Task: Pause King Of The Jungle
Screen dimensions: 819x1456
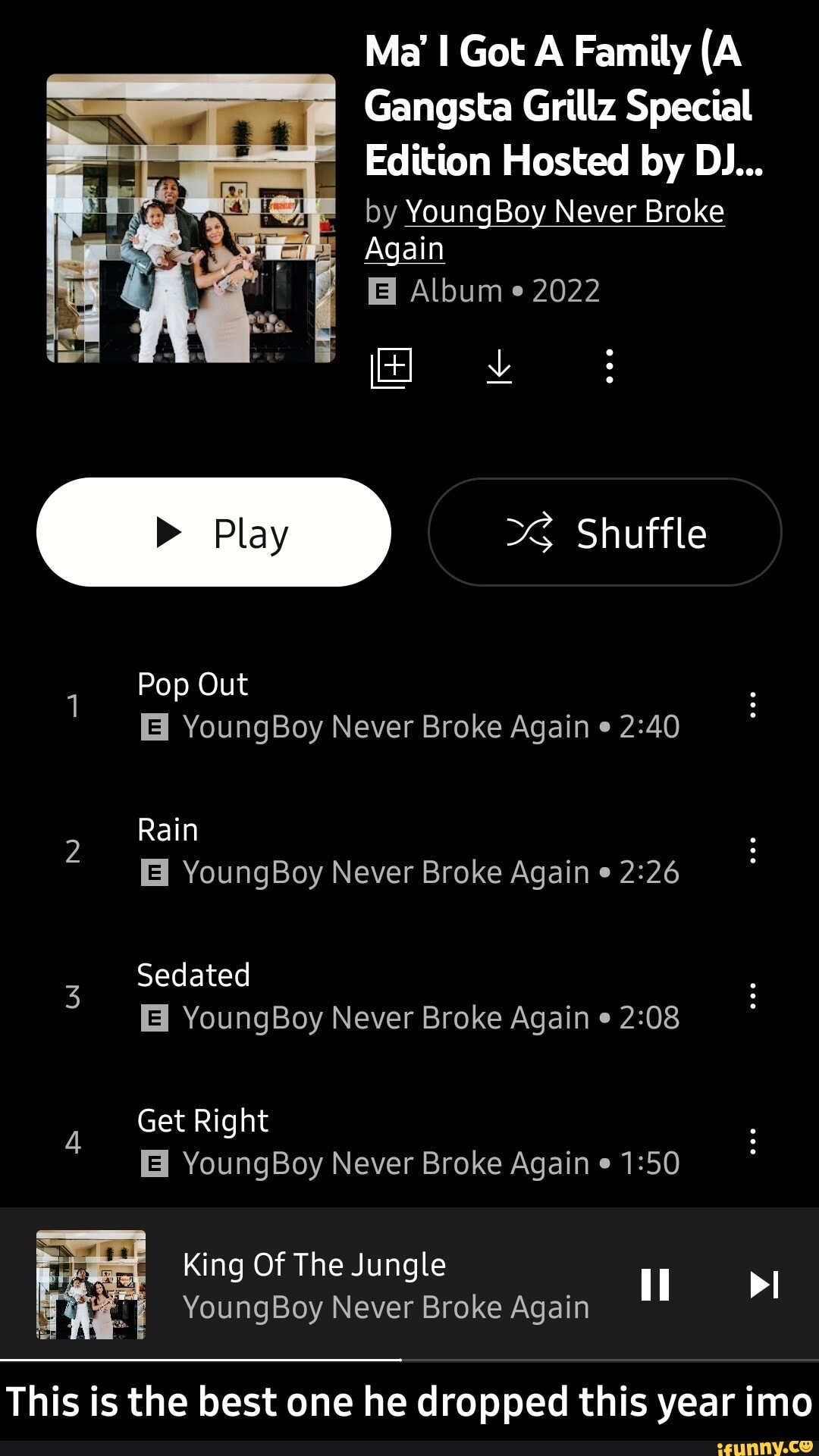Action: click(x=654, y=1285)
